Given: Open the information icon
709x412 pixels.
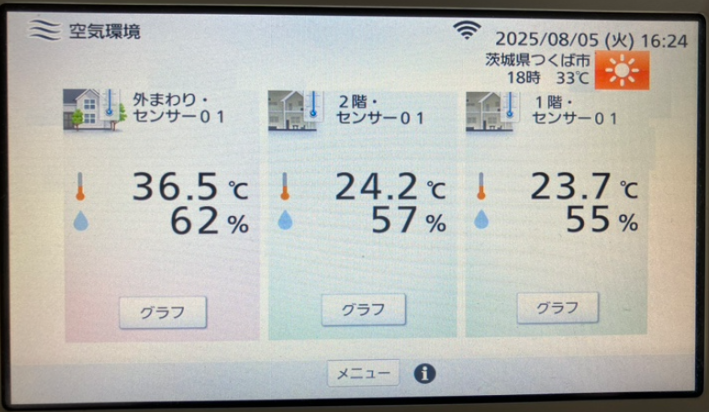Looking at the screenshot, I should pyautogui.click(x=425, y=373).
